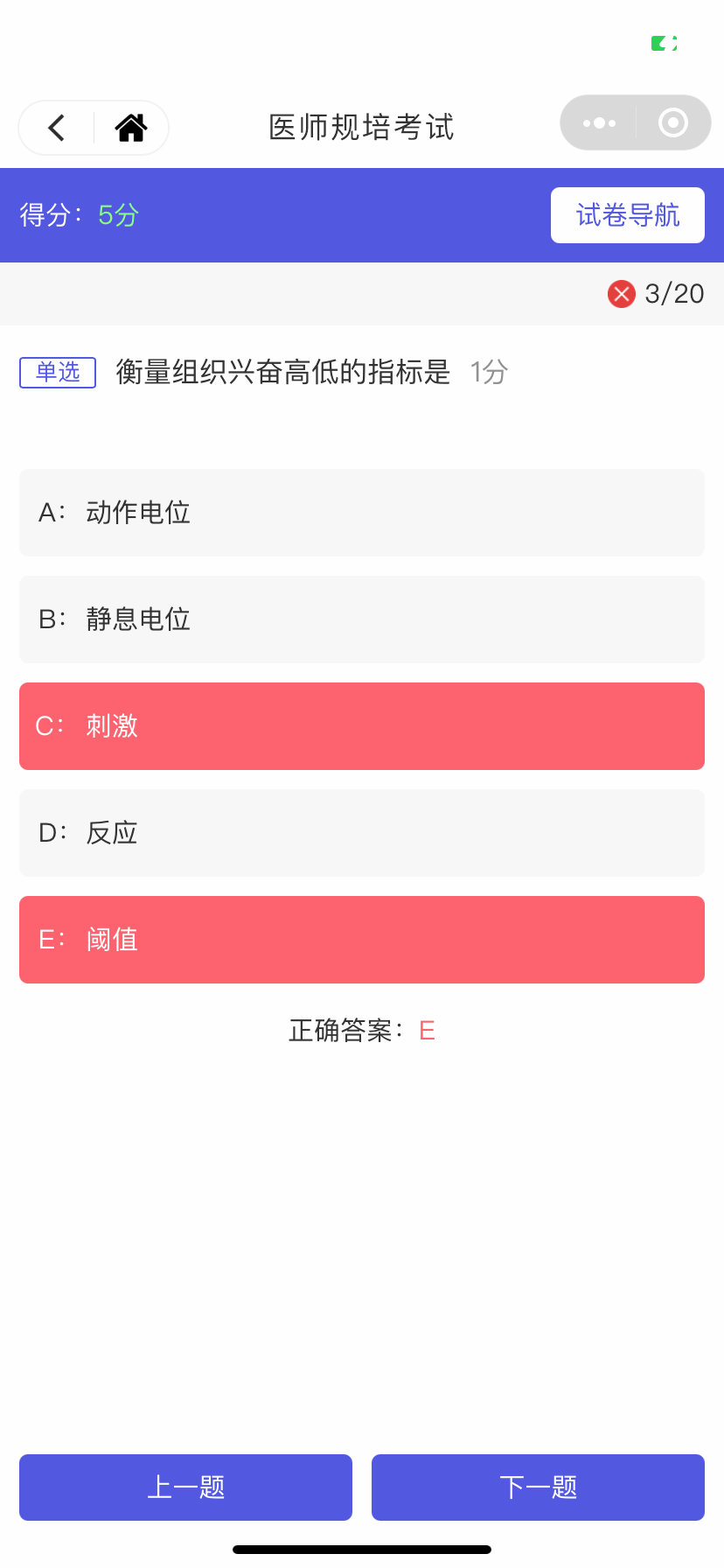Open 试卷导航 exam navigation
This screenshot has height=1568, width=724.
[628, 215]
